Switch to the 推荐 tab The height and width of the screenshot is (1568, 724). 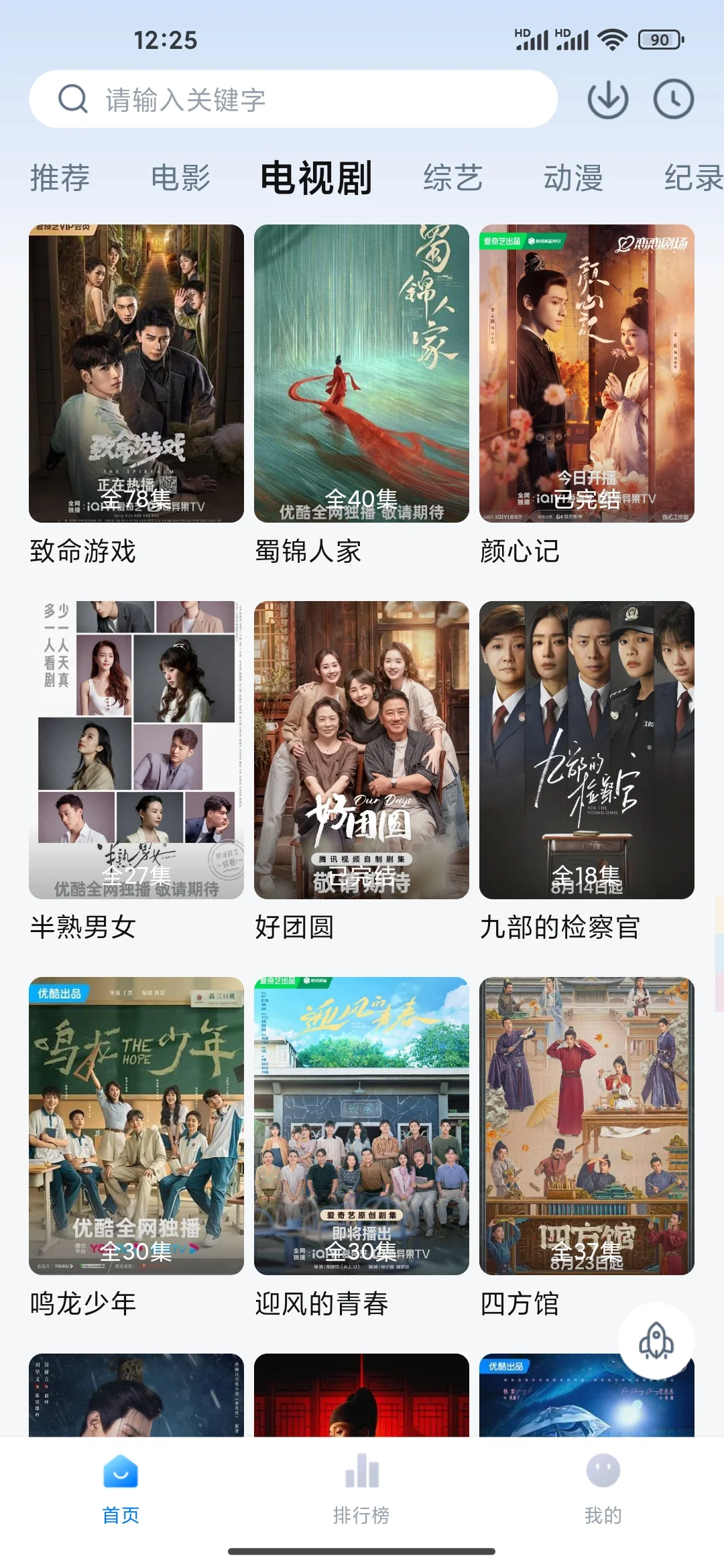coord(60,178)
